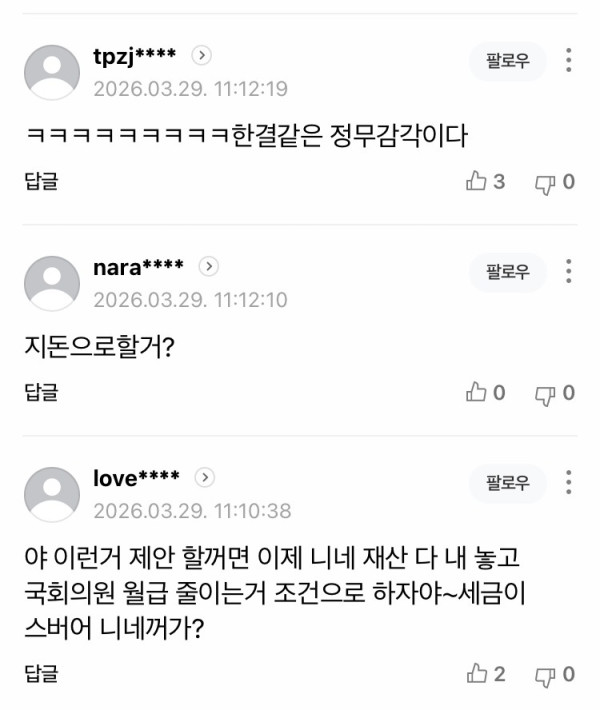This screenshot has width=600, height=710.
Task: Like the love**** comment
Action: [485, 674]
